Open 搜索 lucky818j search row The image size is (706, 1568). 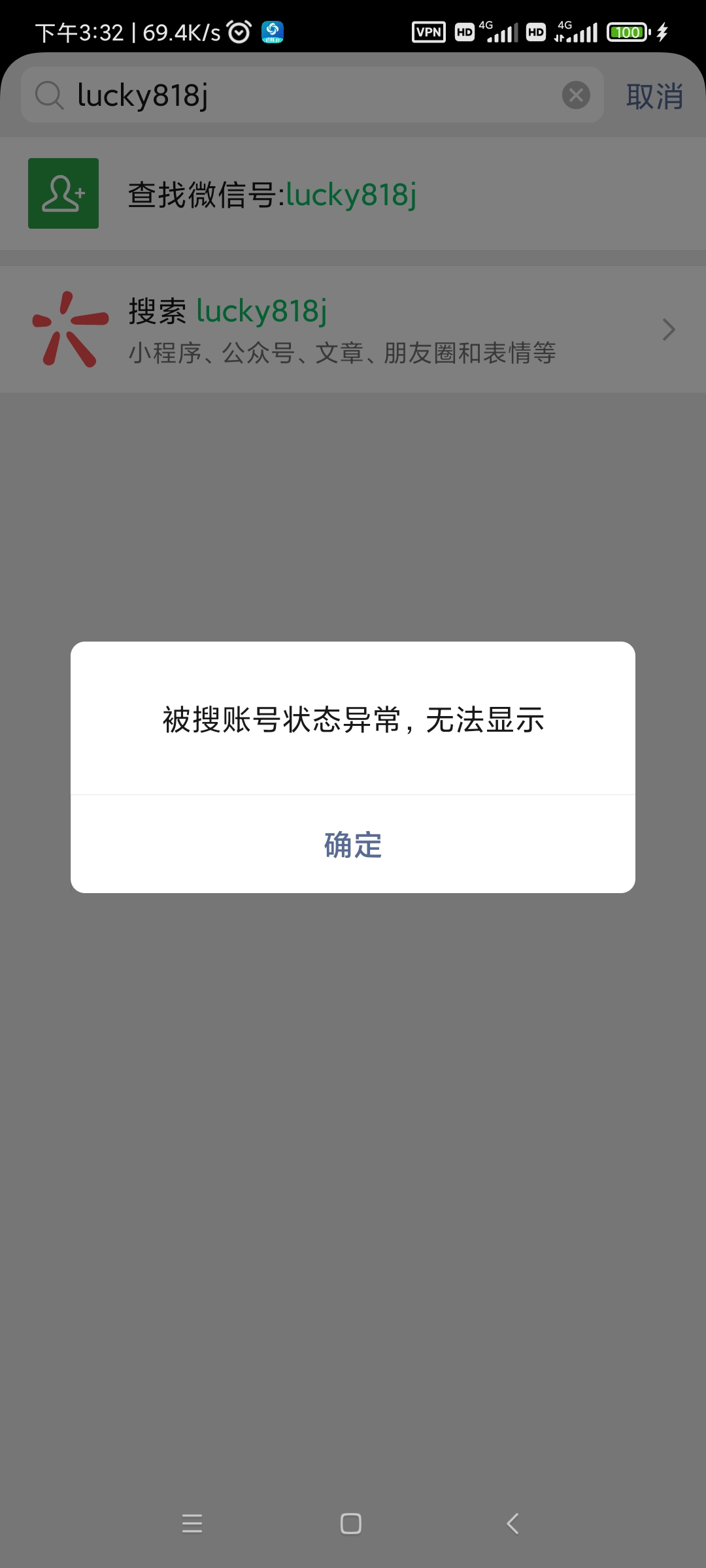point(353,329)
